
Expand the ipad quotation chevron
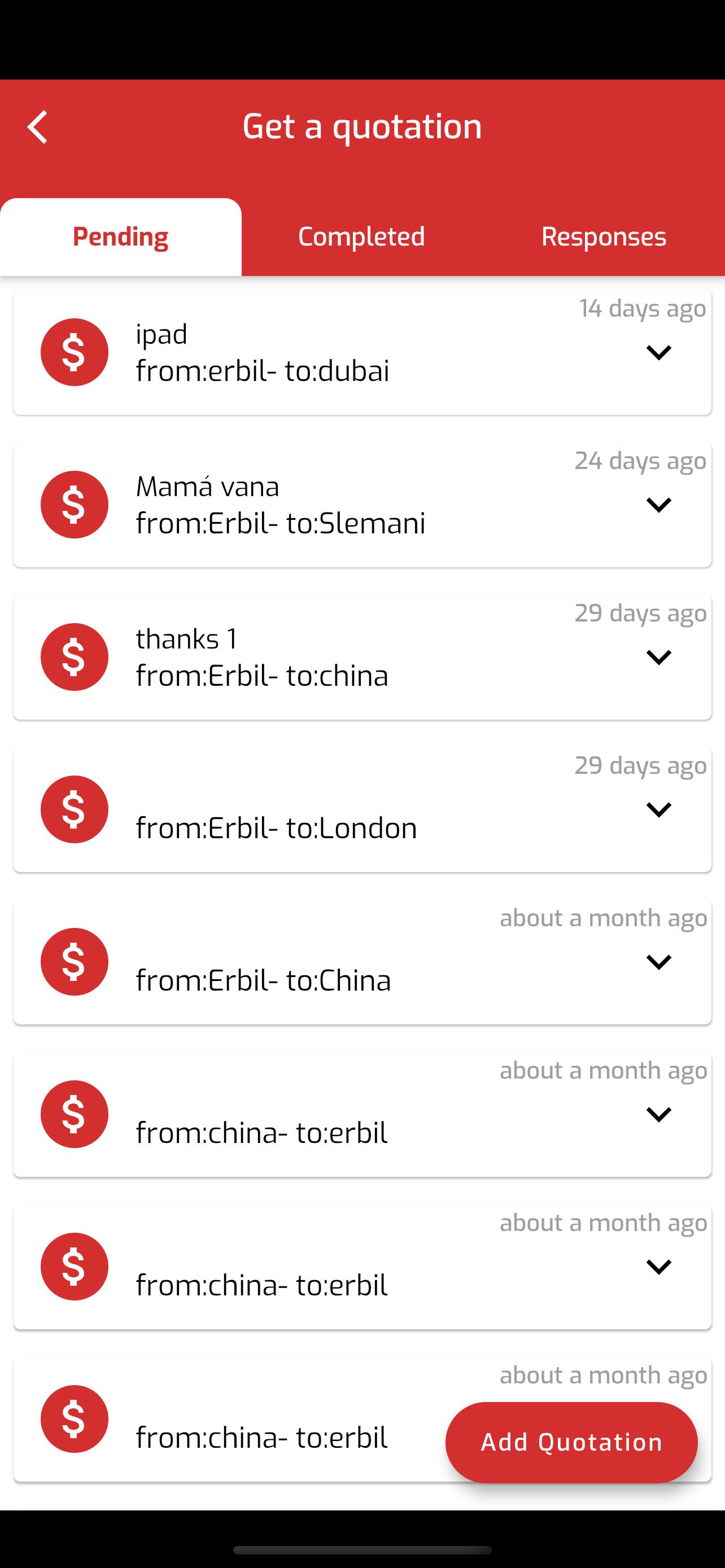pos(658,352)
